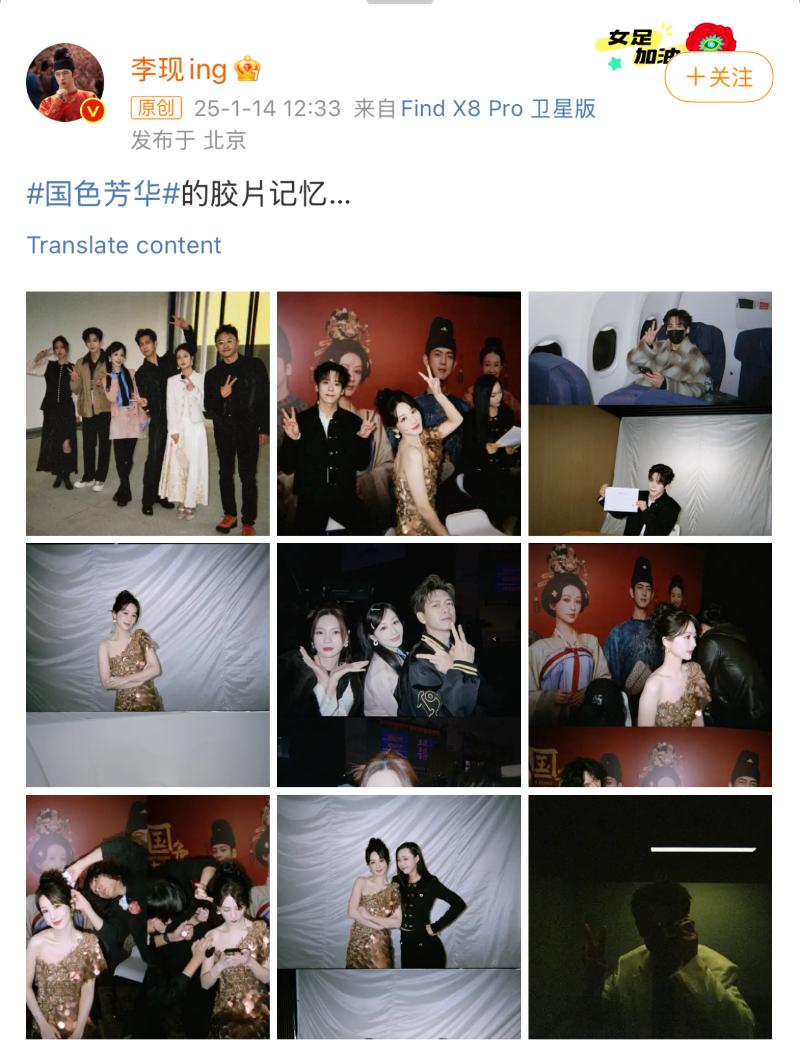This screenshot has height=1060, width=800.
Task: Open the photo of two women on white backdrop
Action: click(x=399, y=916)
